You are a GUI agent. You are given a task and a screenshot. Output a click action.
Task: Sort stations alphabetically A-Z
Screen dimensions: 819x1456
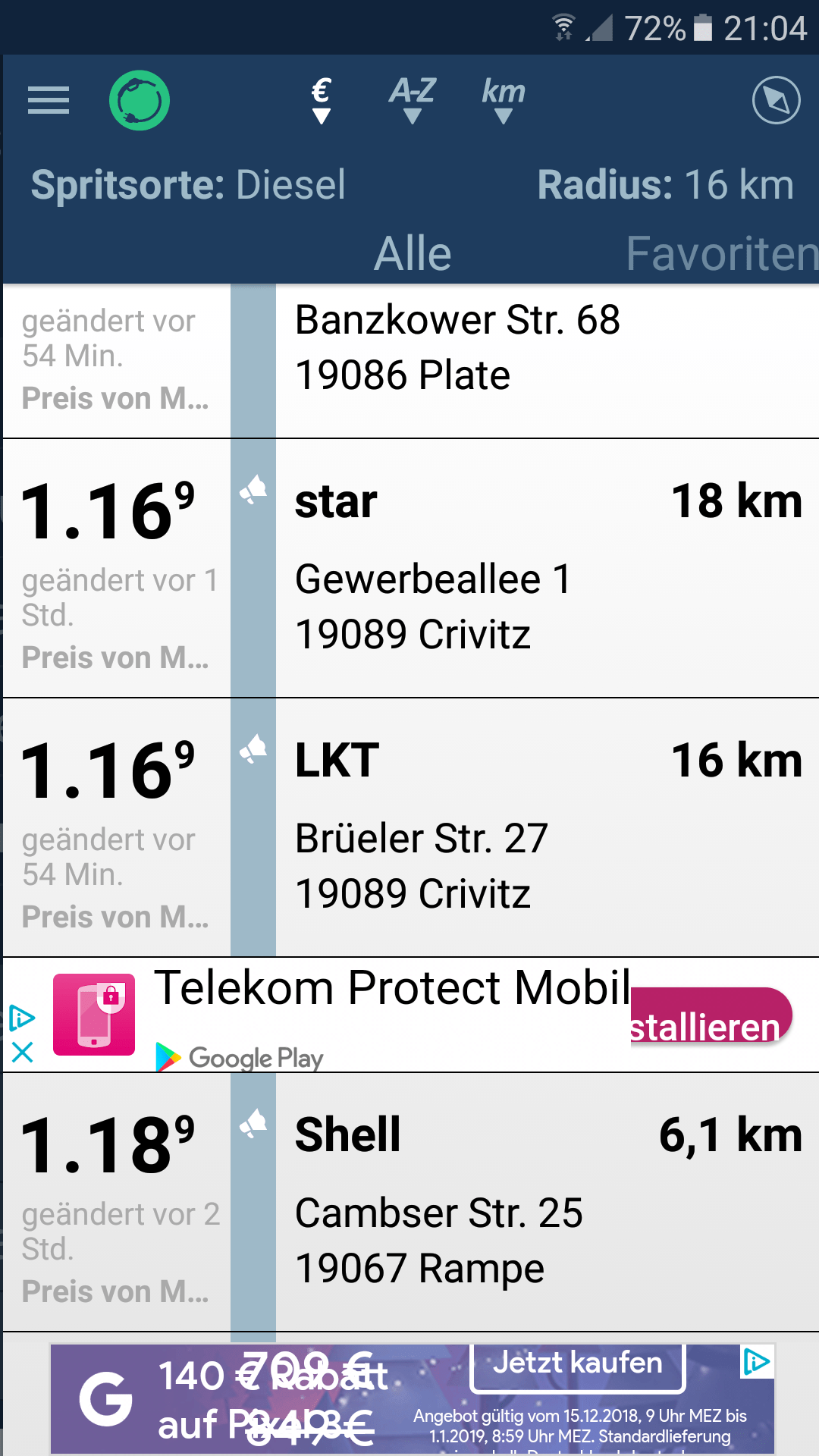click(x=412, y=100)
